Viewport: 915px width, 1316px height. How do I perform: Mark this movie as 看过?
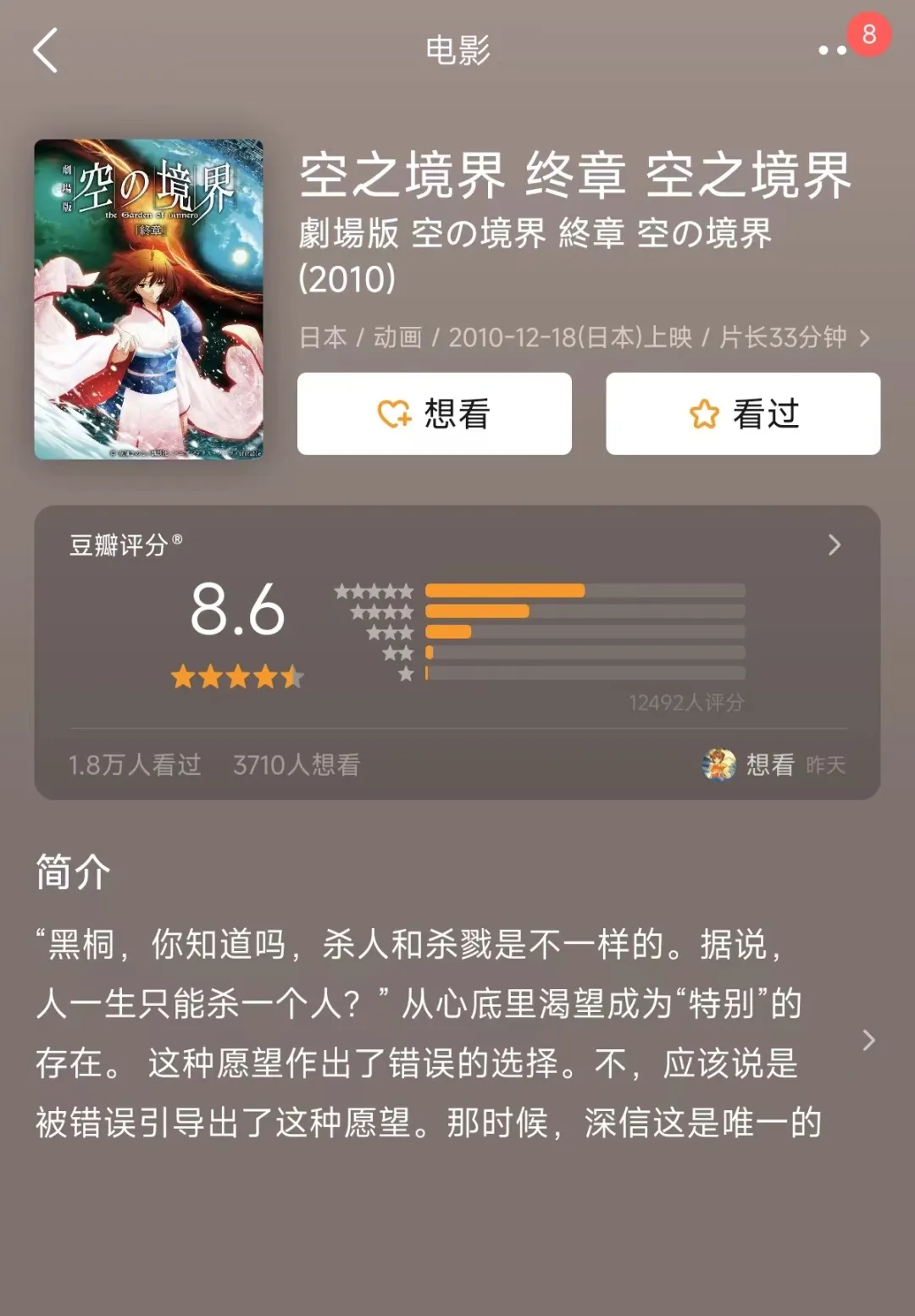[743, 414]
